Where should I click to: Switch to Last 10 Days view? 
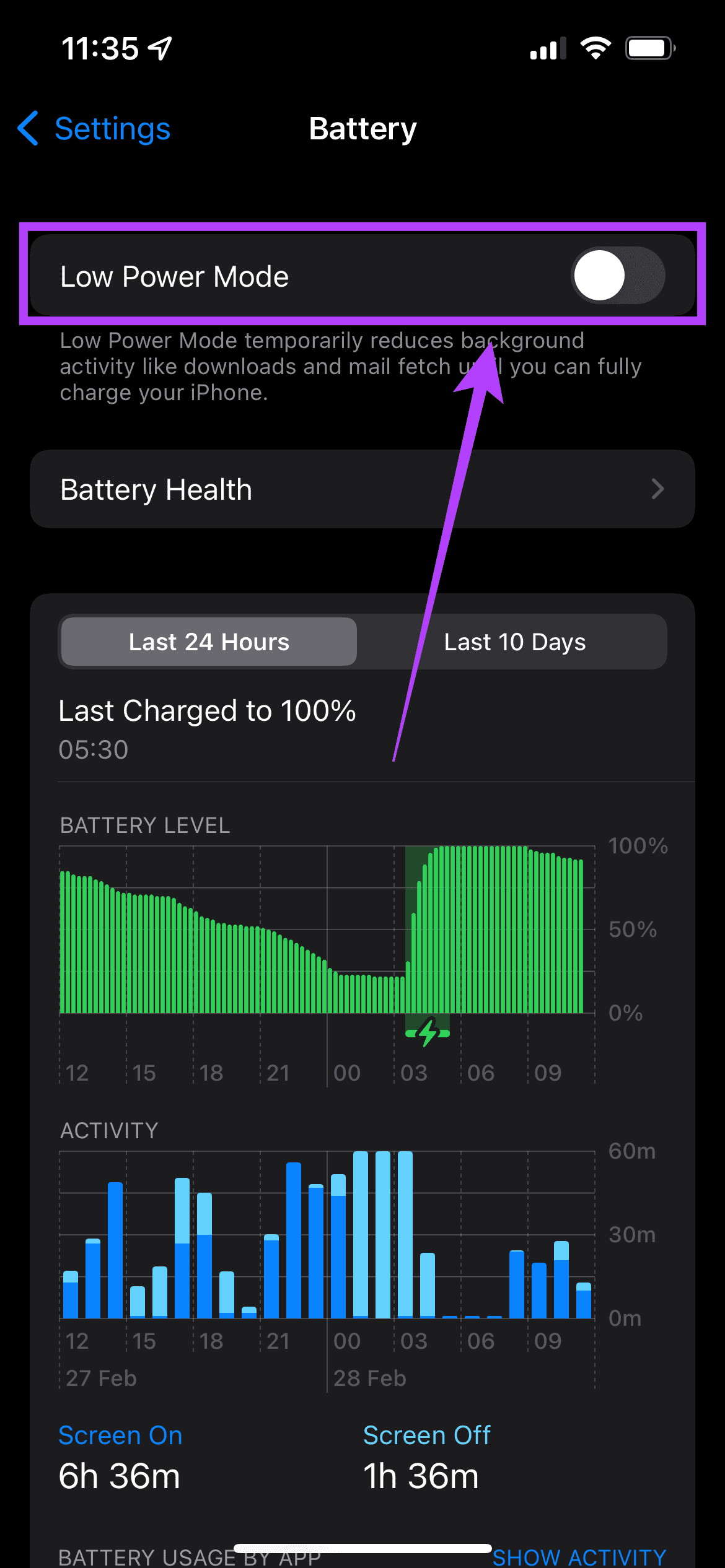point(514,642)
